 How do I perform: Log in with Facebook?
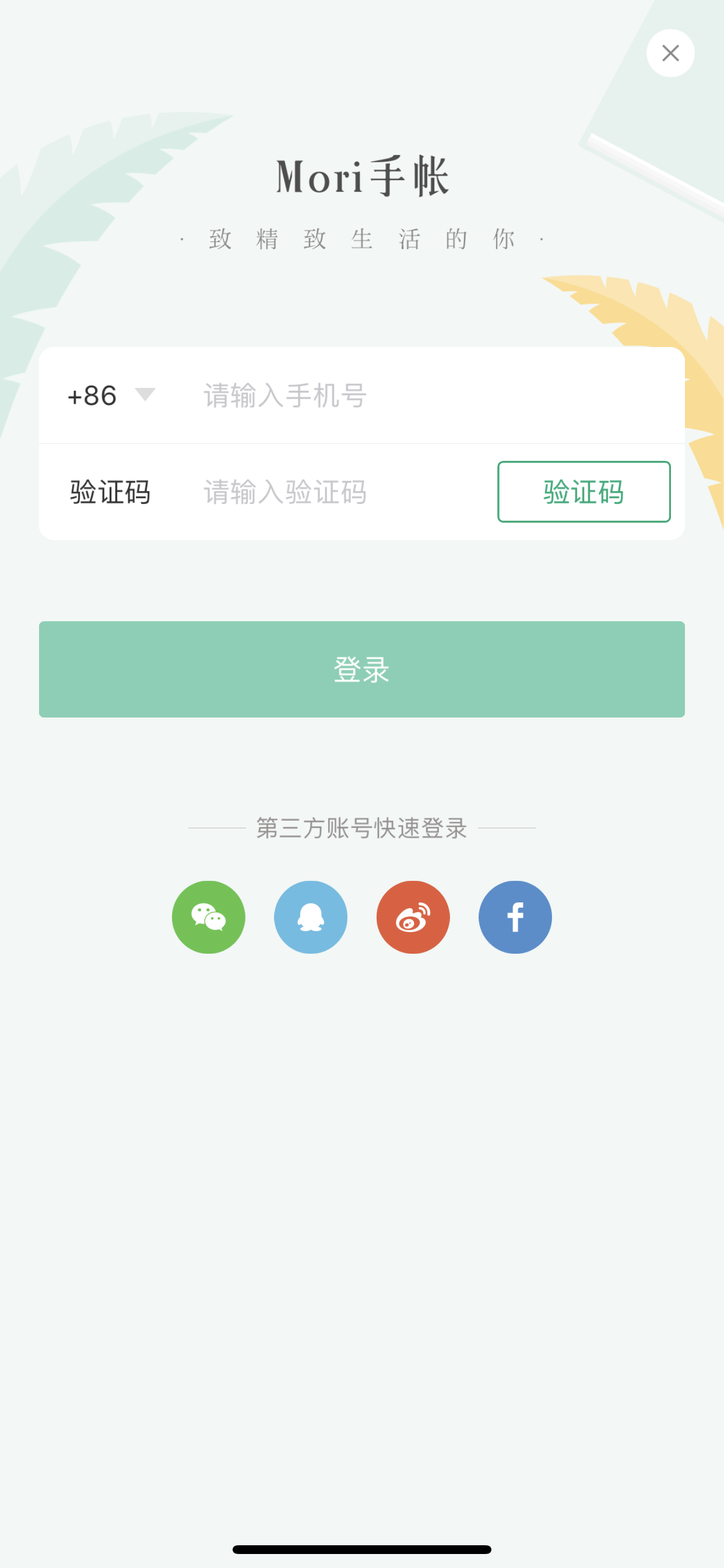pos(515,916)
